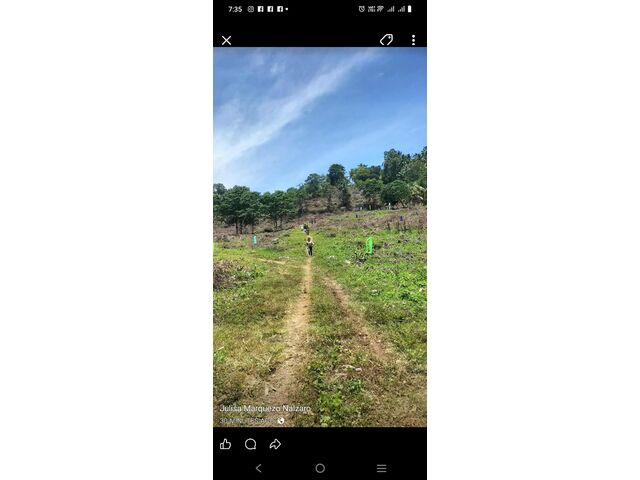The image size is (640, 480).
Task: Open the three-dot overflow menu
Action: [x=413, y=40]
